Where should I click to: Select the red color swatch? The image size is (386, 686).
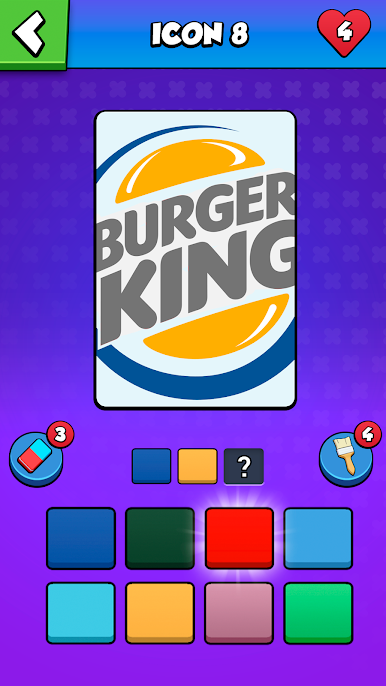click(239, 538)
